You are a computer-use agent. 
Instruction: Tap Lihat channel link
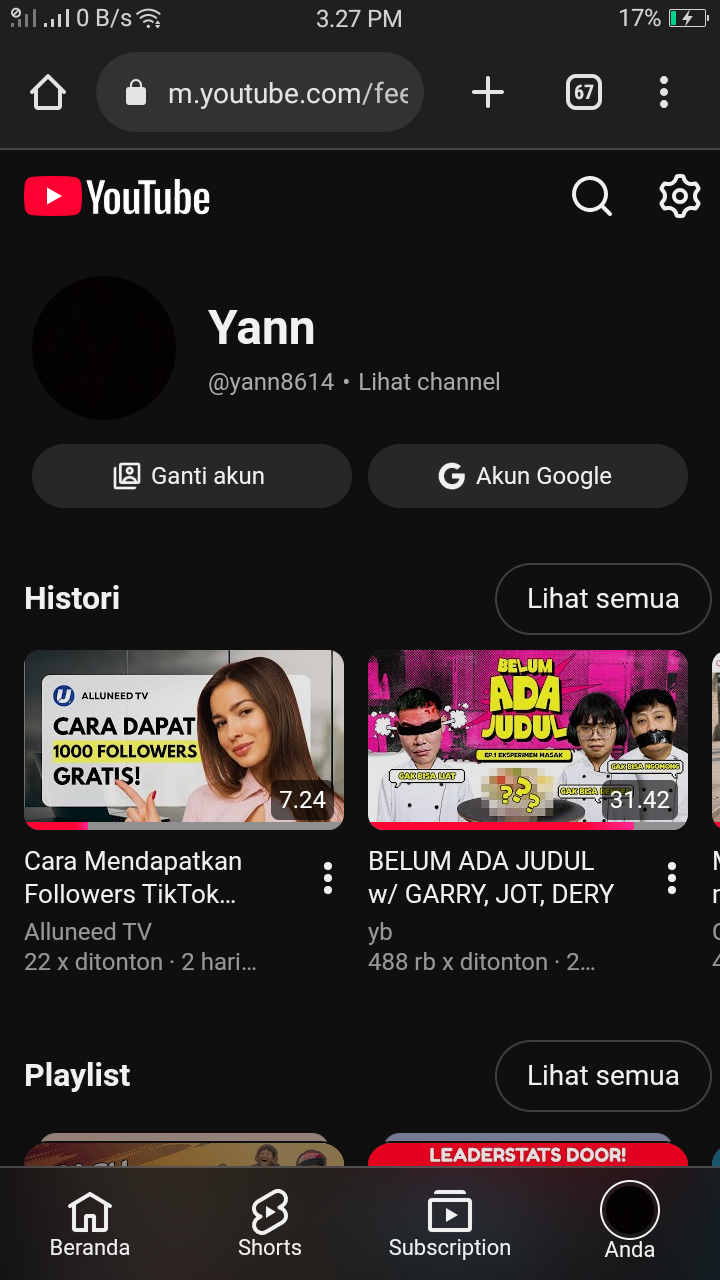[x=429, y=382]
